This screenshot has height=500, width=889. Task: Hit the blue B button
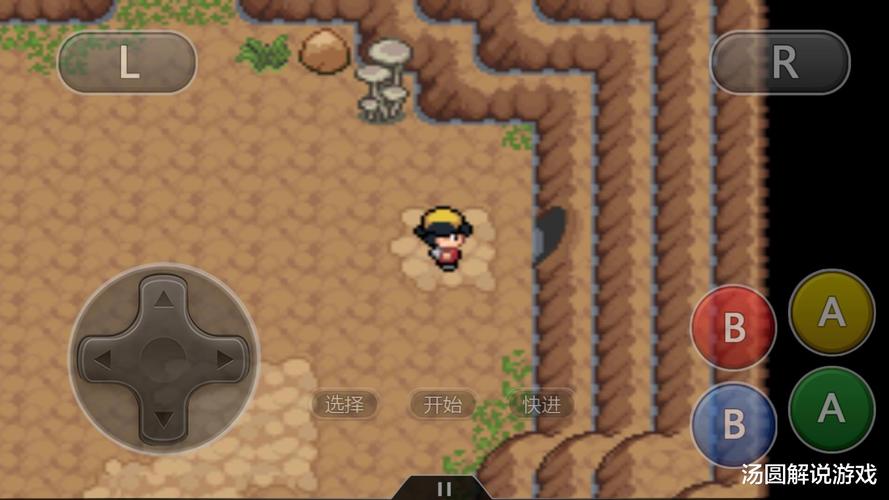pyautogui.click(x=734, y=425)
